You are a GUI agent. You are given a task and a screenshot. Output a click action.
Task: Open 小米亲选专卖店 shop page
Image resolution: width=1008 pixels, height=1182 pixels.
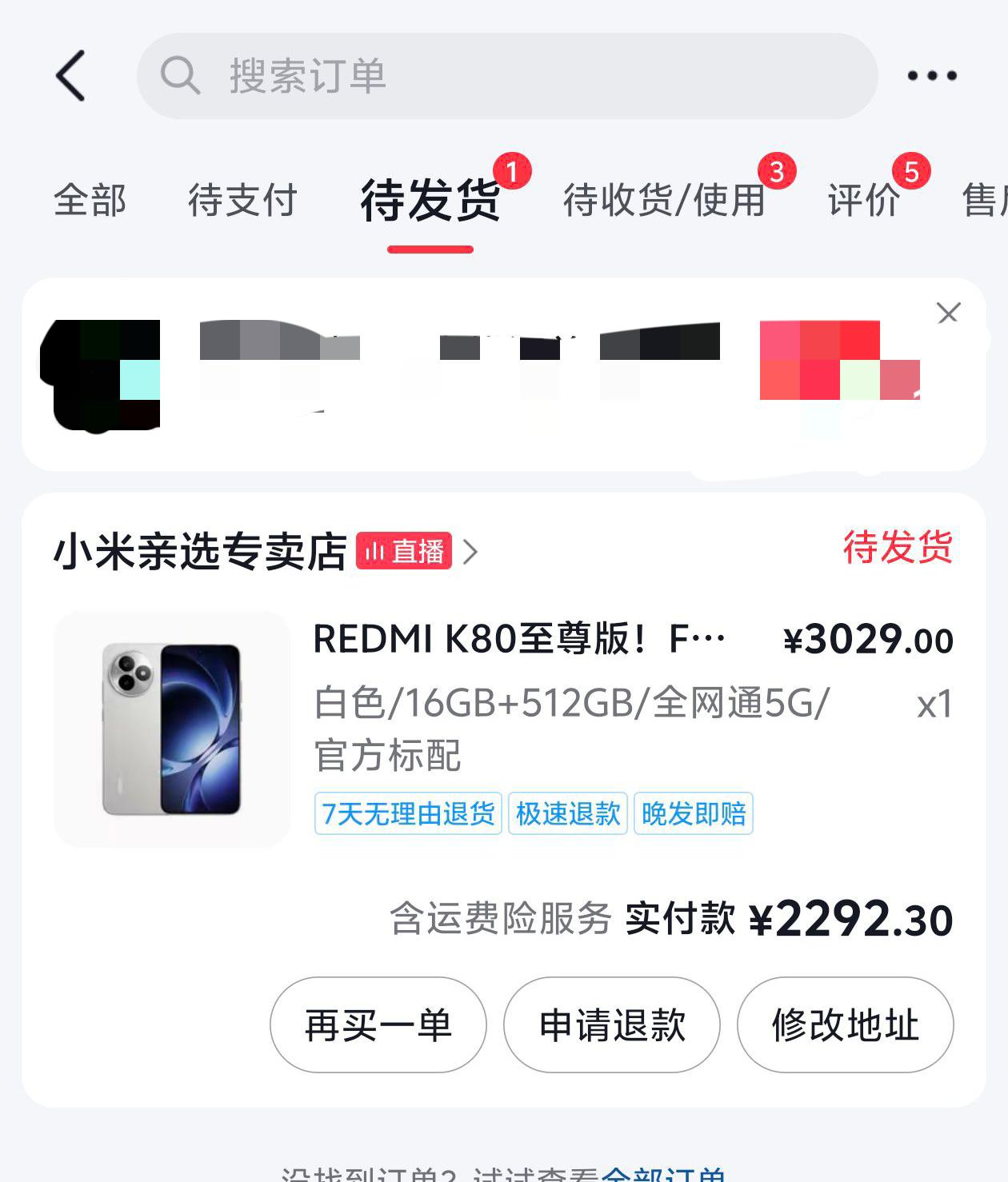[x=202, y=549]
